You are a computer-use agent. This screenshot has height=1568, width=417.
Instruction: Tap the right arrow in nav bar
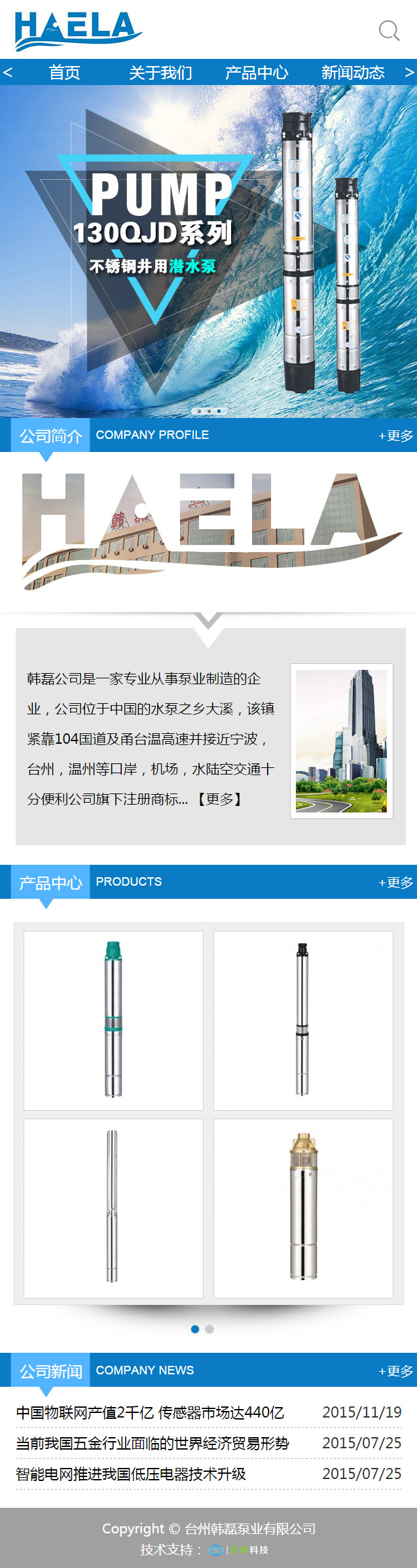tap(409, 73)
